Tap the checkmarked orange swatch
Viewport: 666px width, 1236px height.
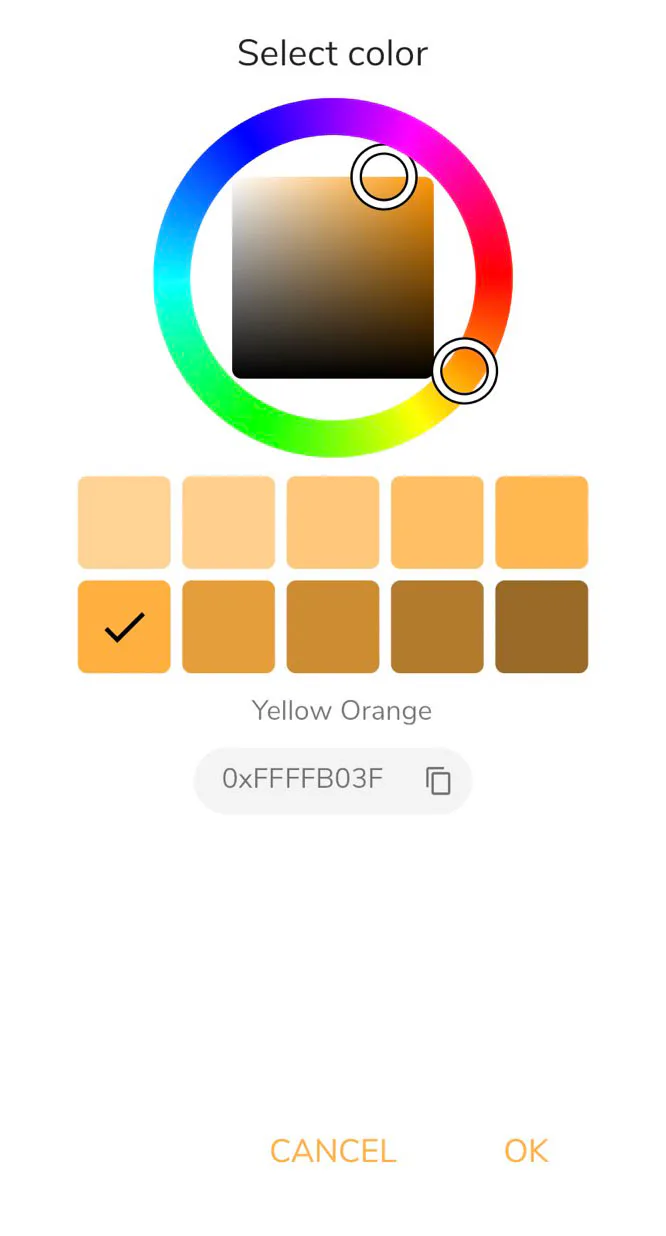[124, 627]
